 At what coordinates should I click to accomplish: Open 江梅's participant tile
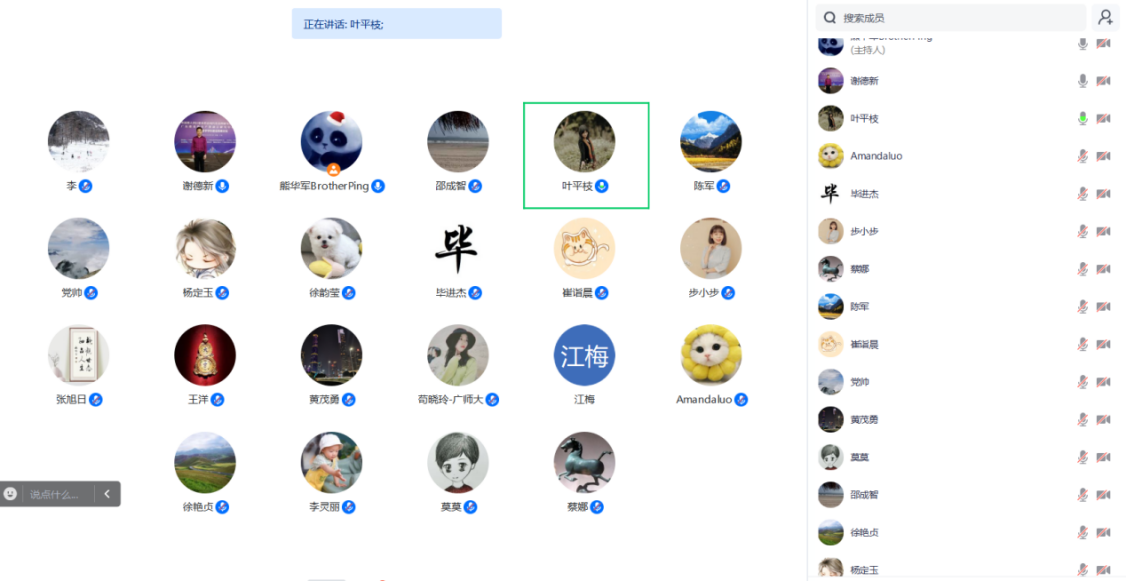pyautogui.click(x=584, y=356)
